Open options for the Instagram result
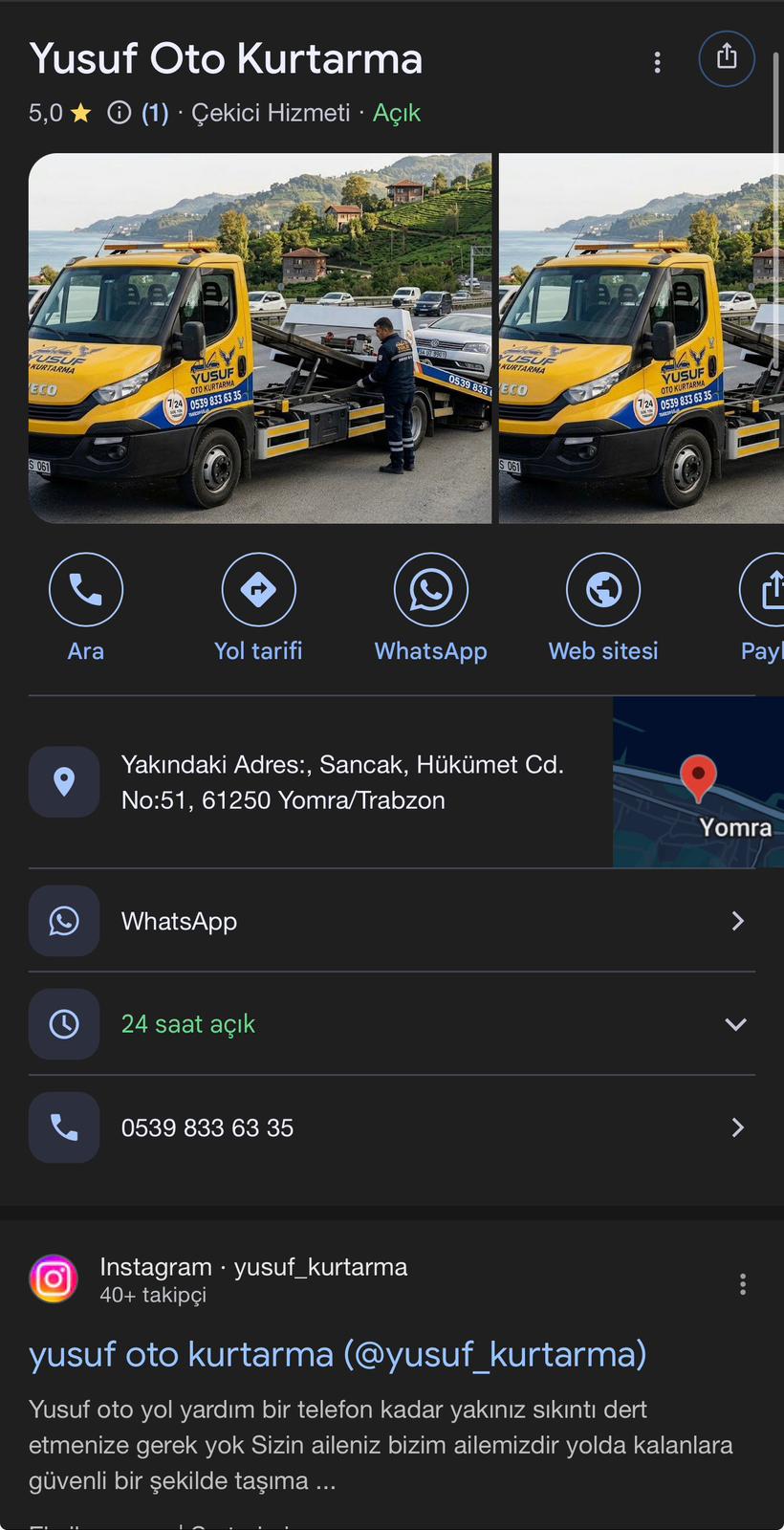The image size is (784, 1530). 743,1284
